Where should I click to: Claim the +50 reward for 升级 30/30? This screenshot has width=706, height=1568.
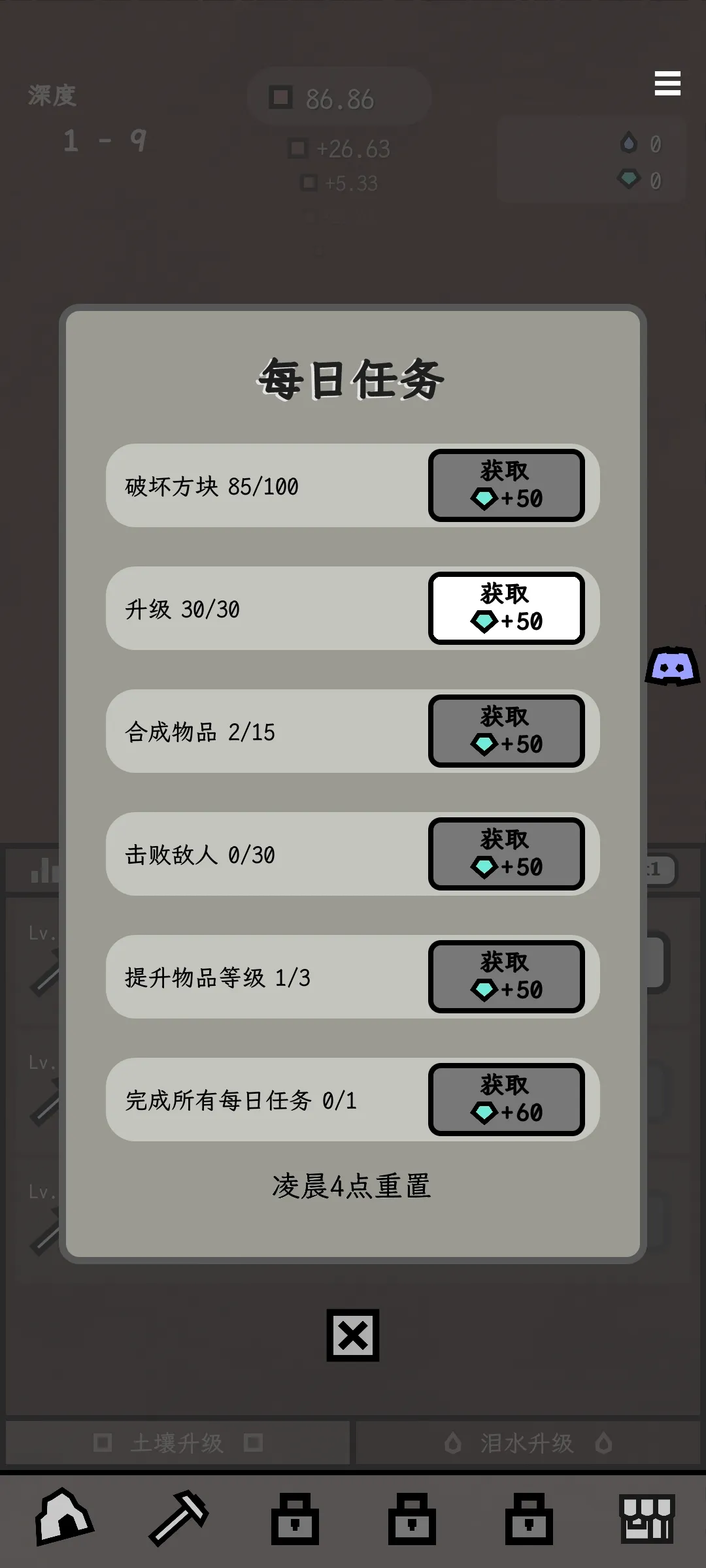click(506, 608)
